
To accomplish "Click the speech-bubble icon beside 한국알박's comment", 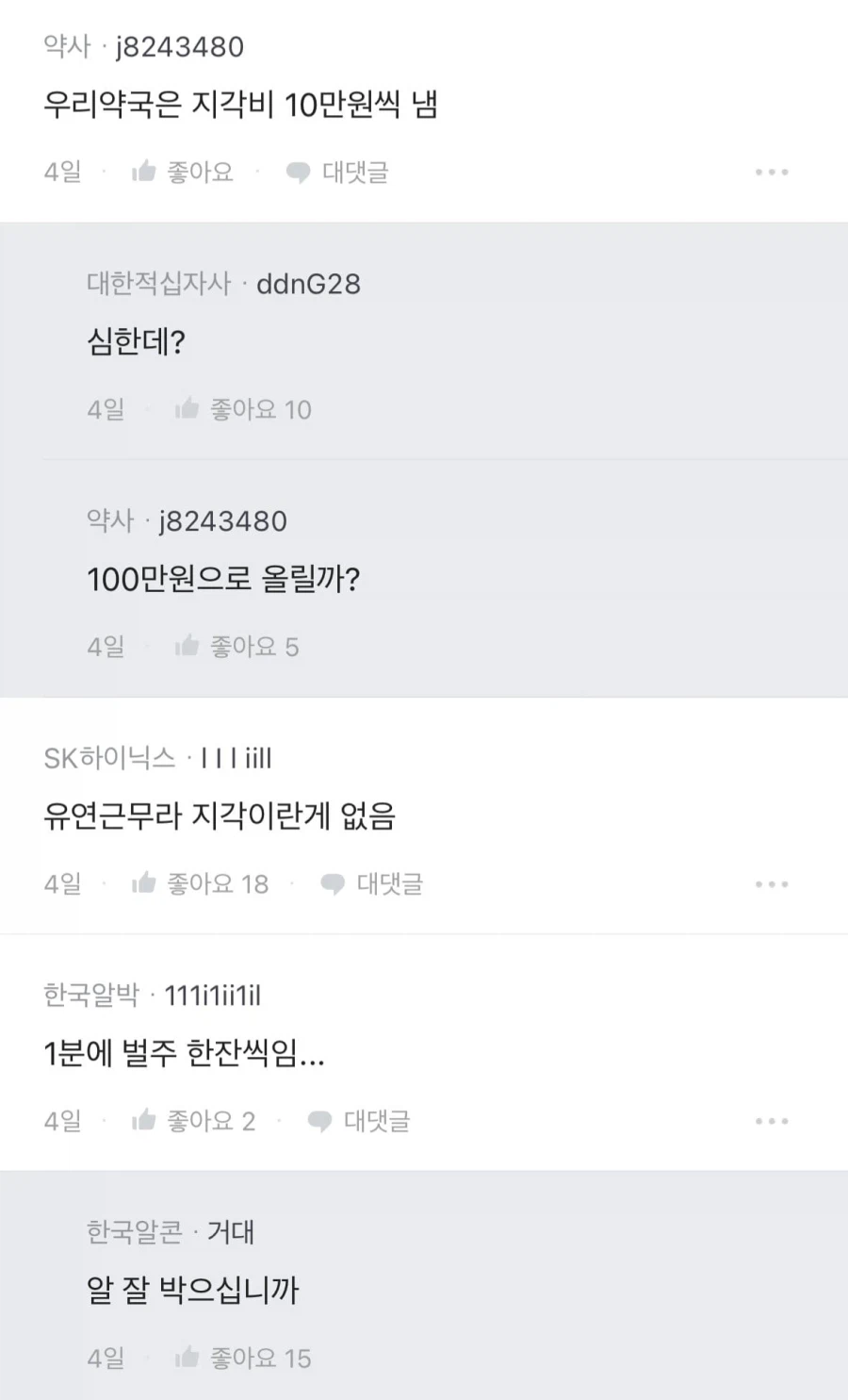I will click(320, 1120).
